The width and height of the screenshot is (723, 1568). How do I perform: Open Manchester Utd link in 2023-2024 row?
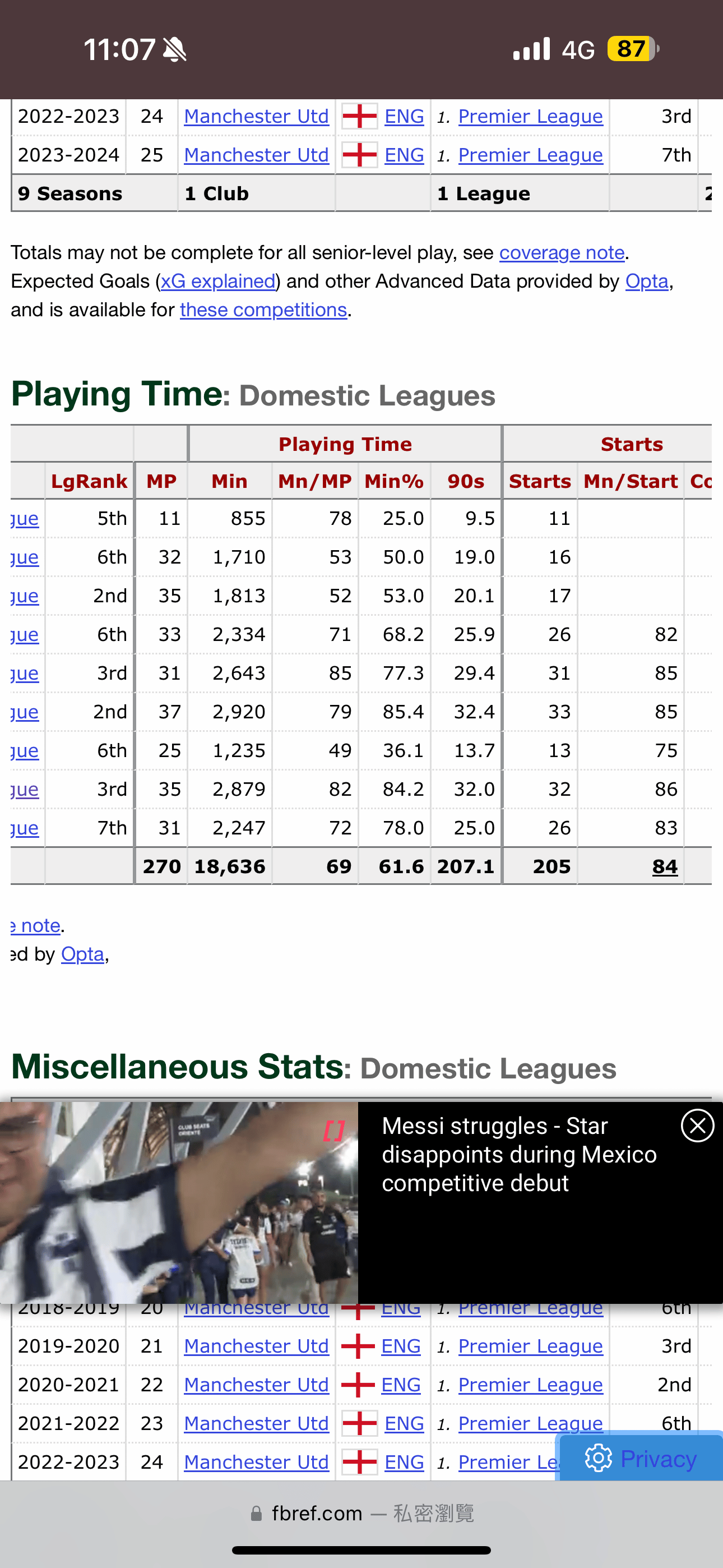tap(256, 155)
